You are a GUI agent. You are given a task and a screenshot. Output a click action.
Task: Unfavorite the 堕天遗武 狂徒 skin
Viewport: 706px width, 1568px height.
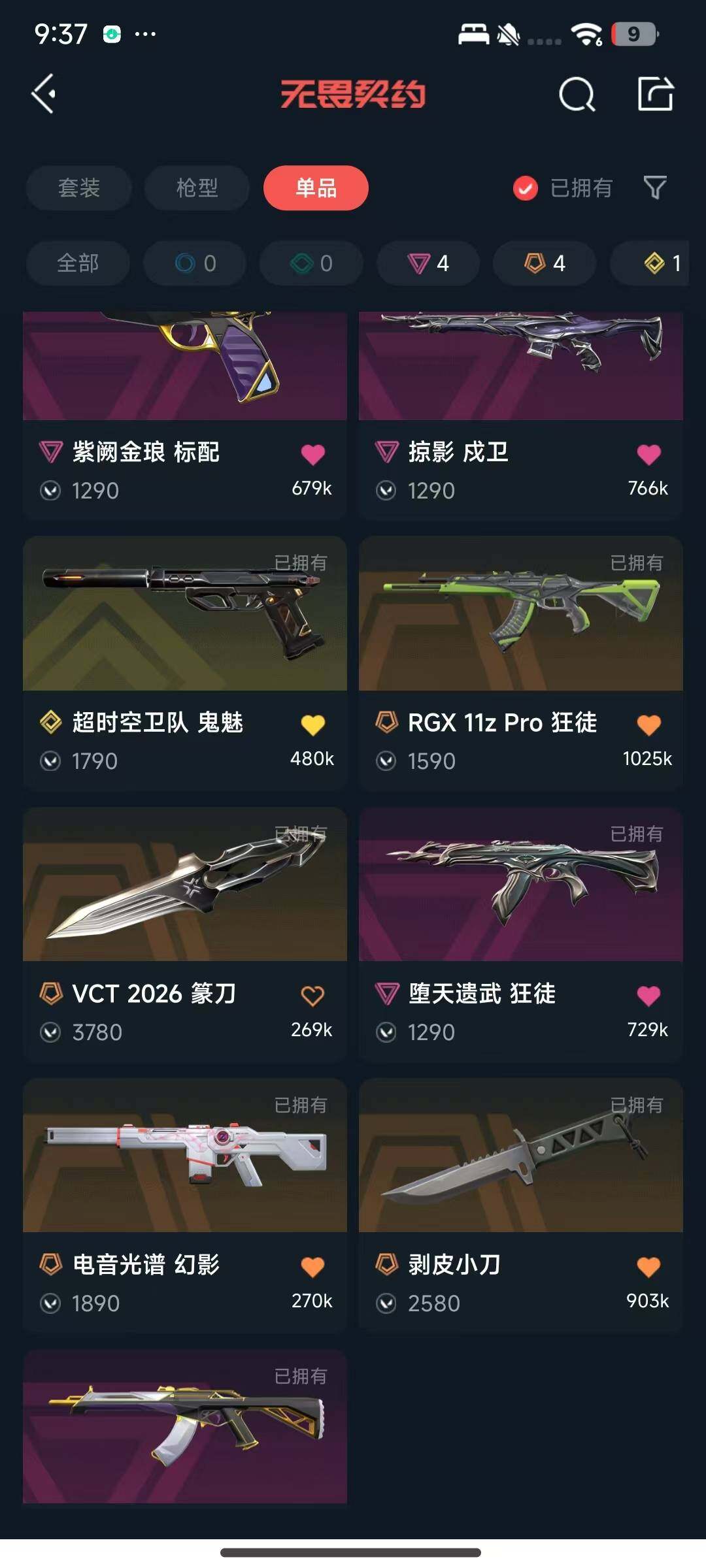648,994
